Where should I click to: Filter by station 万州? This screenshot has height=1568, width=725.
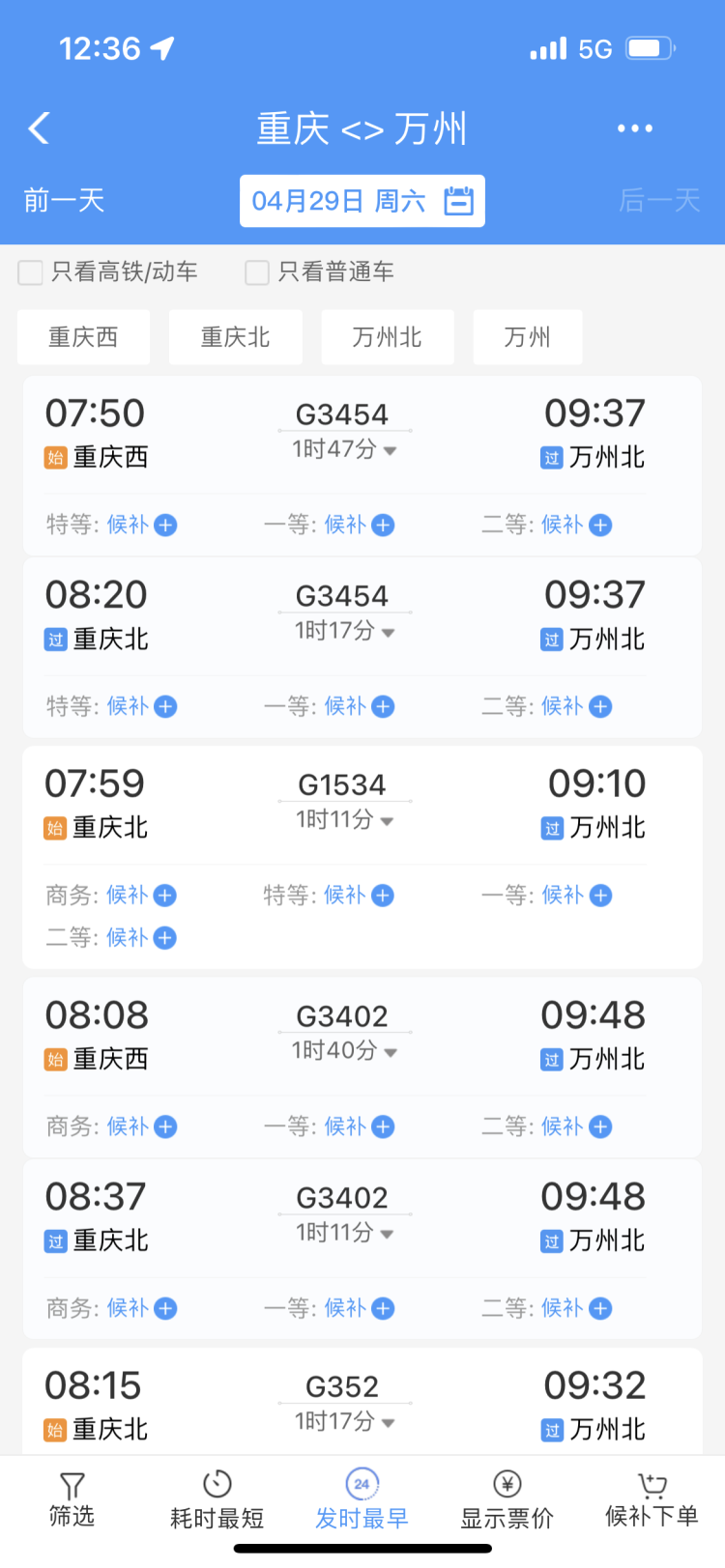pyautogui.click(x=527, y=337)
